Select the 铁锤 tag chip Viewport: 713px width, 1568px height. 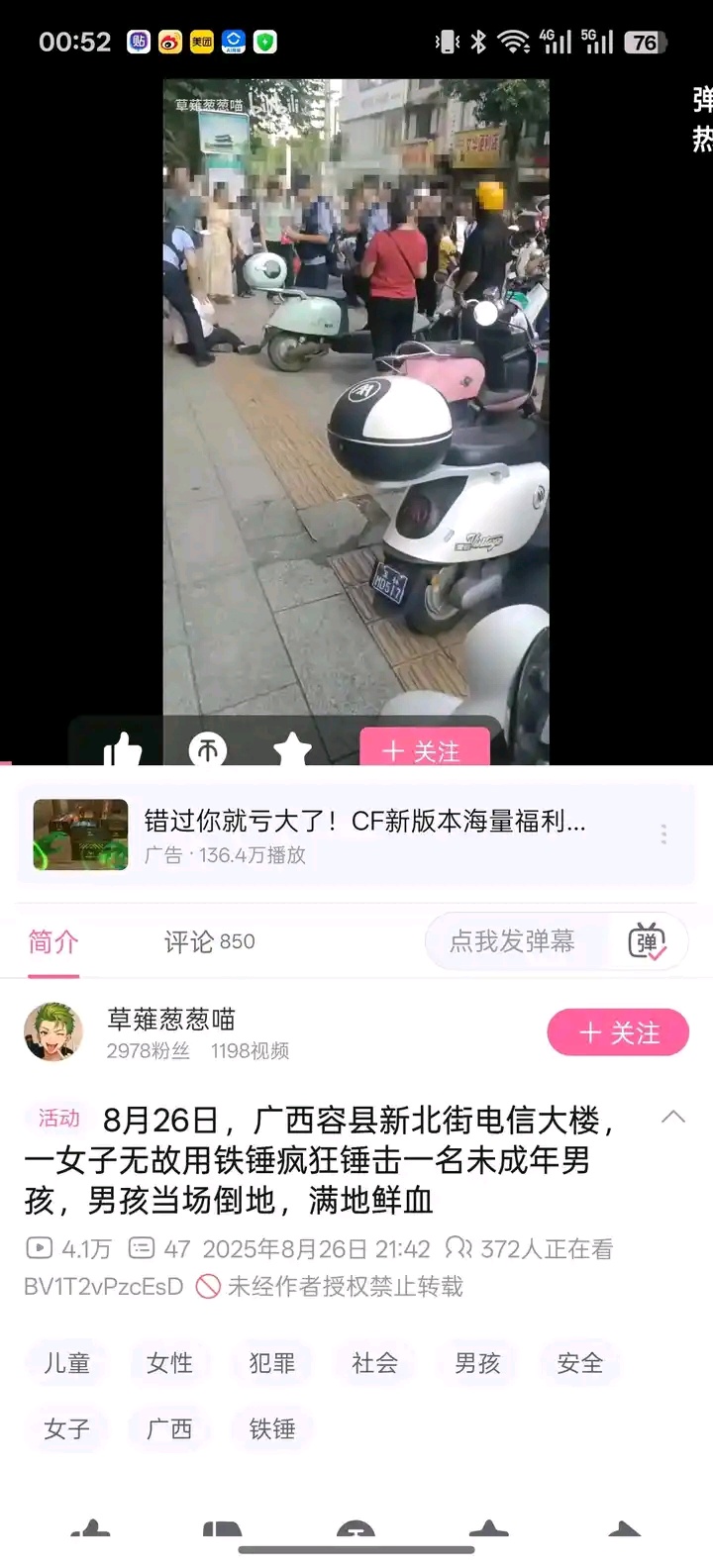(272, 1429)
